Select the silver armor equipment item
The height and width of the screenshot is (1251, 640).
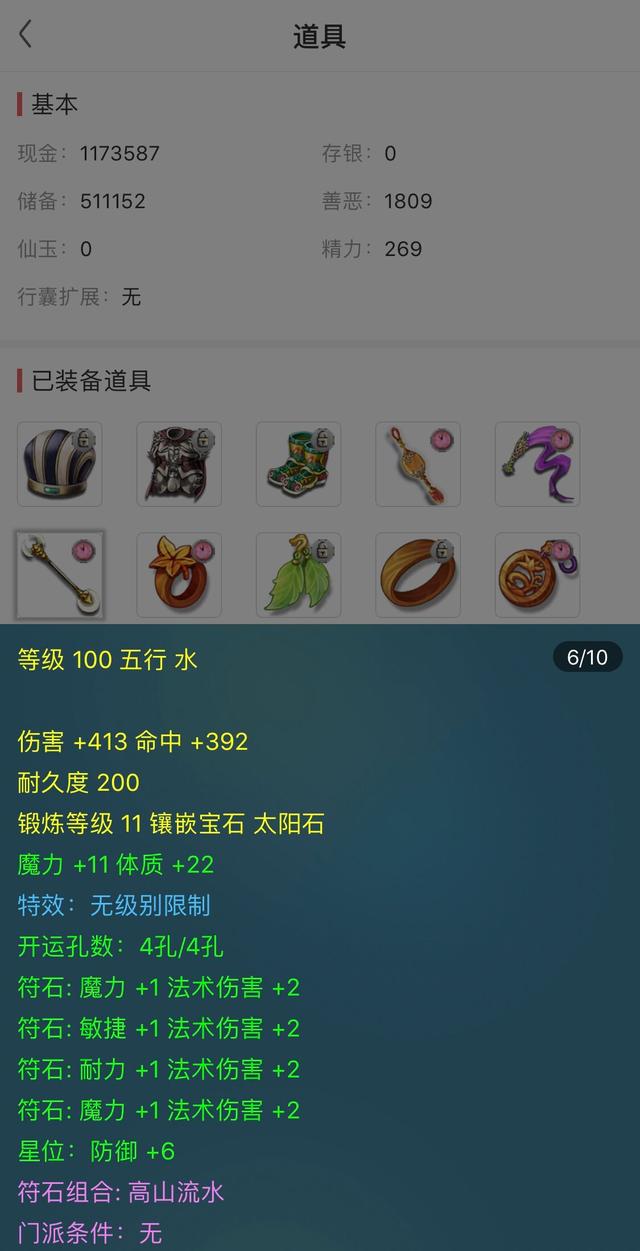pyautogui.click(x=179, y=464)
